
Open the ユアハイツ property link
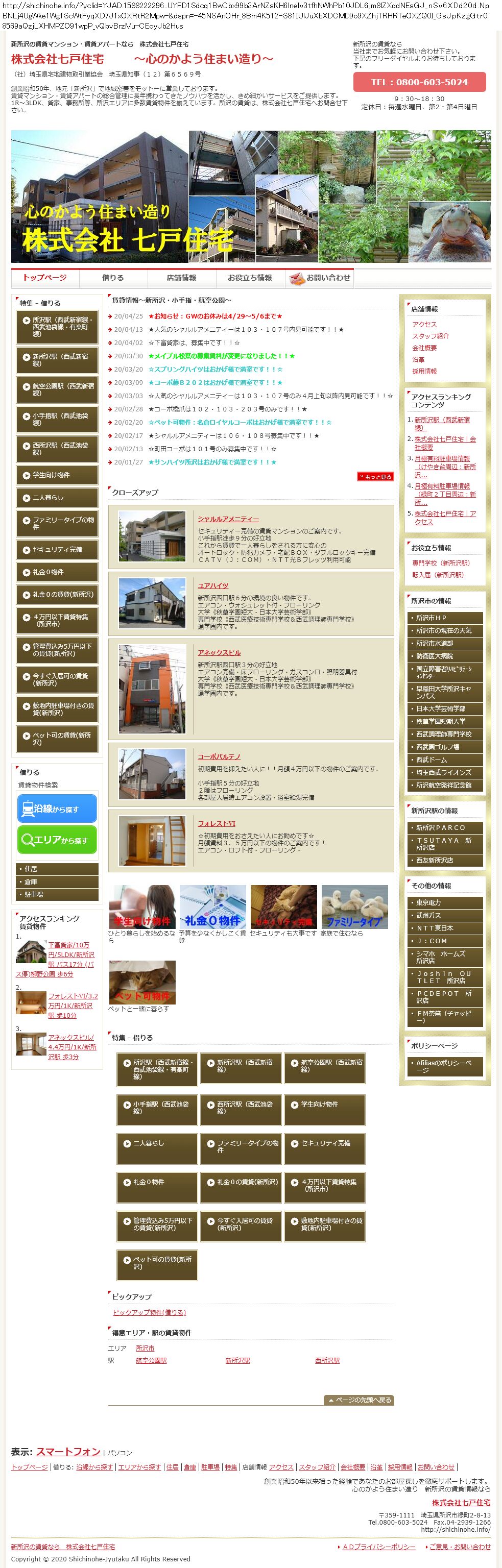point(212,585)
